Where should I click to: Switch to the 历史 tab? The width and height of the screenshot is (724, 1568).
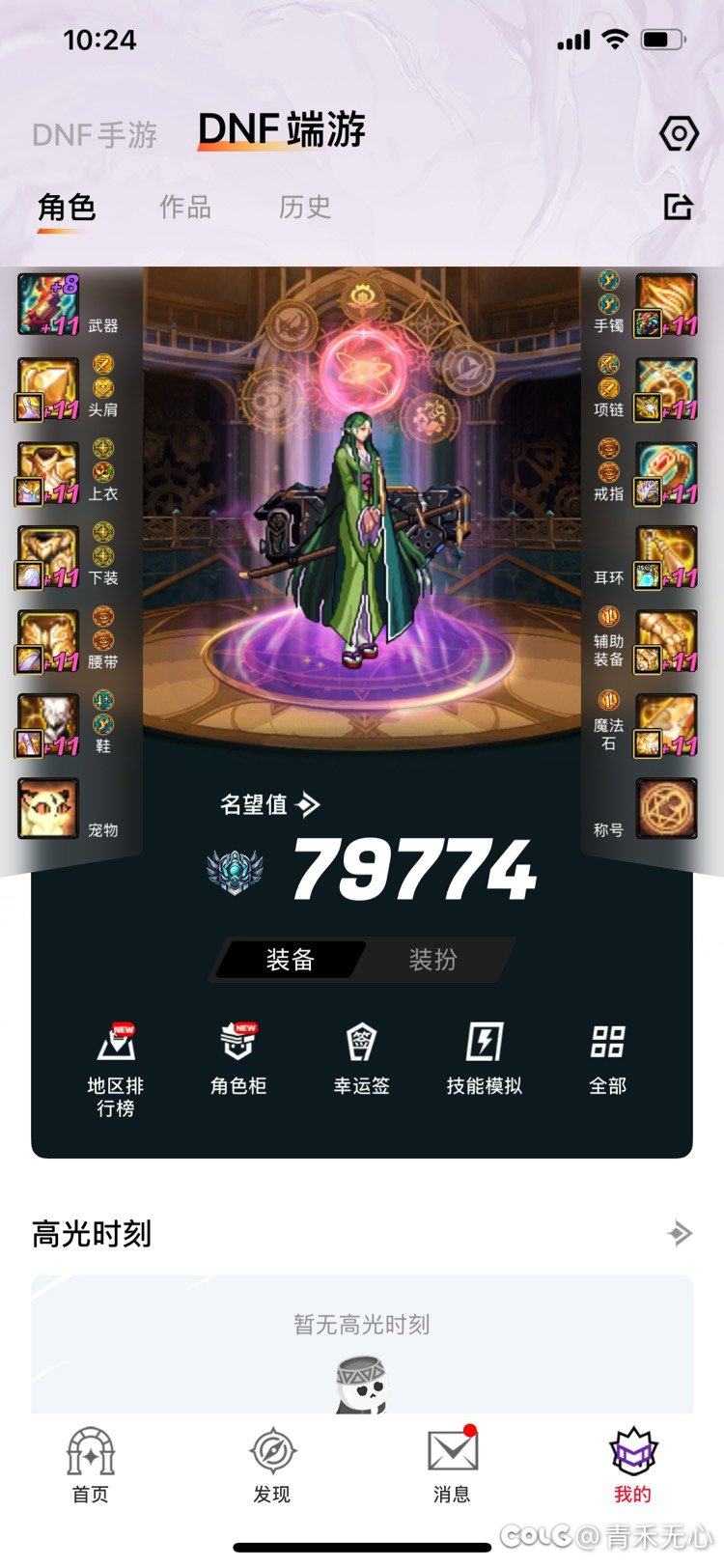[x=305, y=207]
